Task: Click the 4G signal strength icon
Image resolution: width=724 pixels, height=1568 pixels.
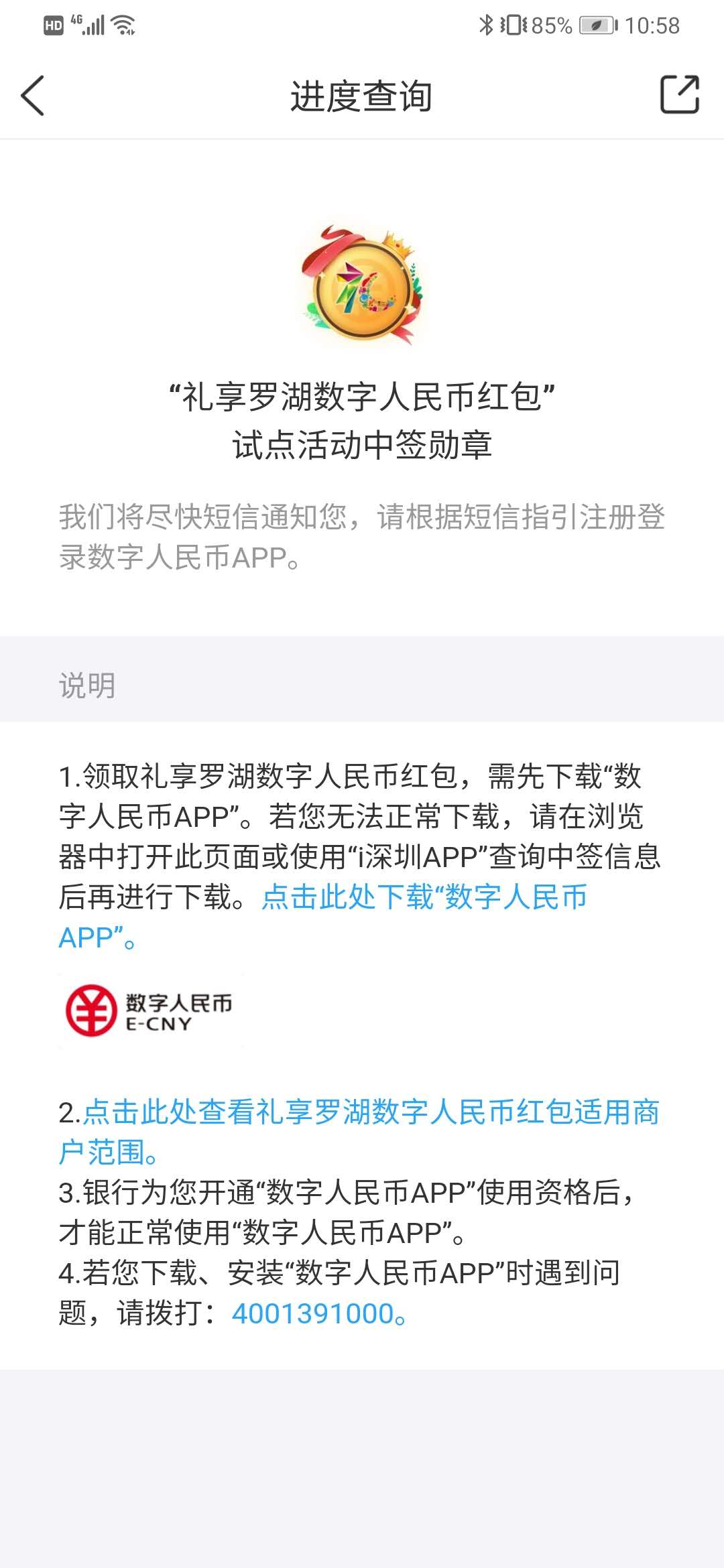Action: pos(87,27)
